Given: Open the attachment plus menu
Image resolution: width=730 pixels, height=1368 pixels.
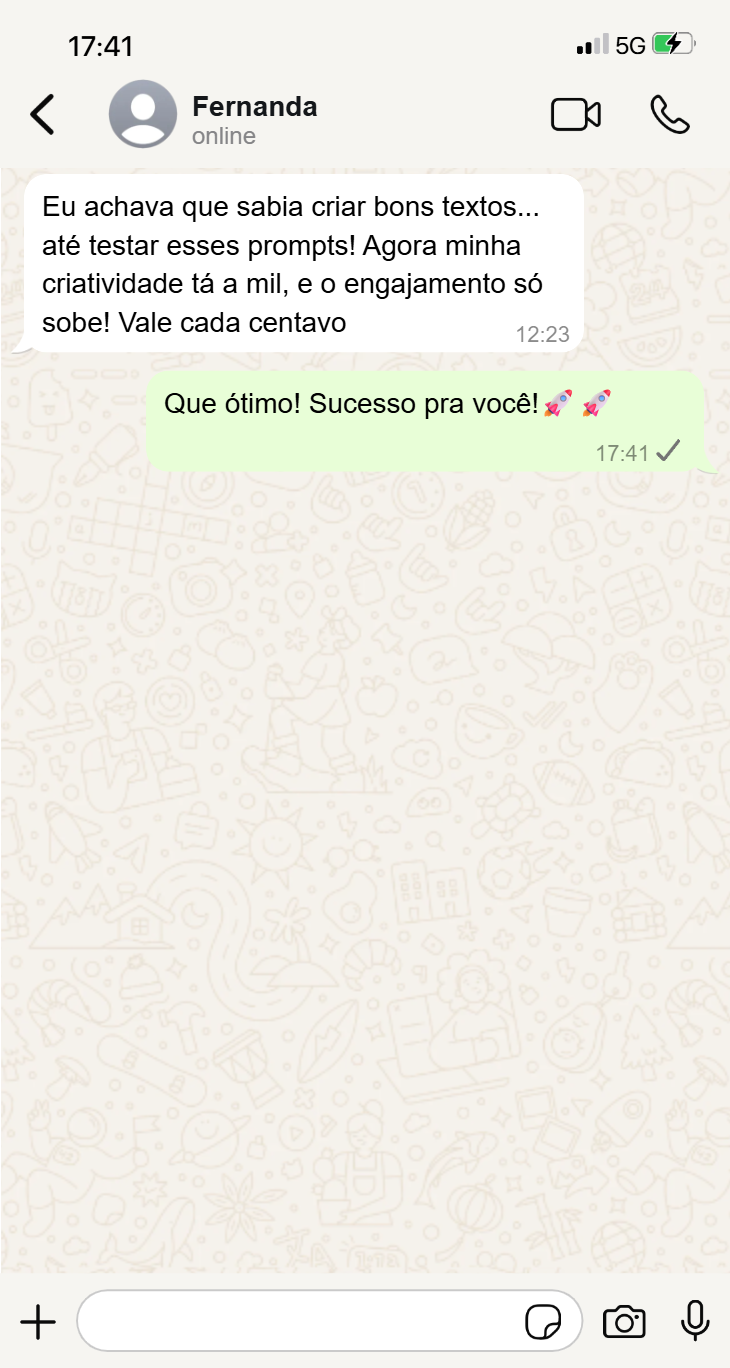Looking at the screenshot, I should [38, 1322].
